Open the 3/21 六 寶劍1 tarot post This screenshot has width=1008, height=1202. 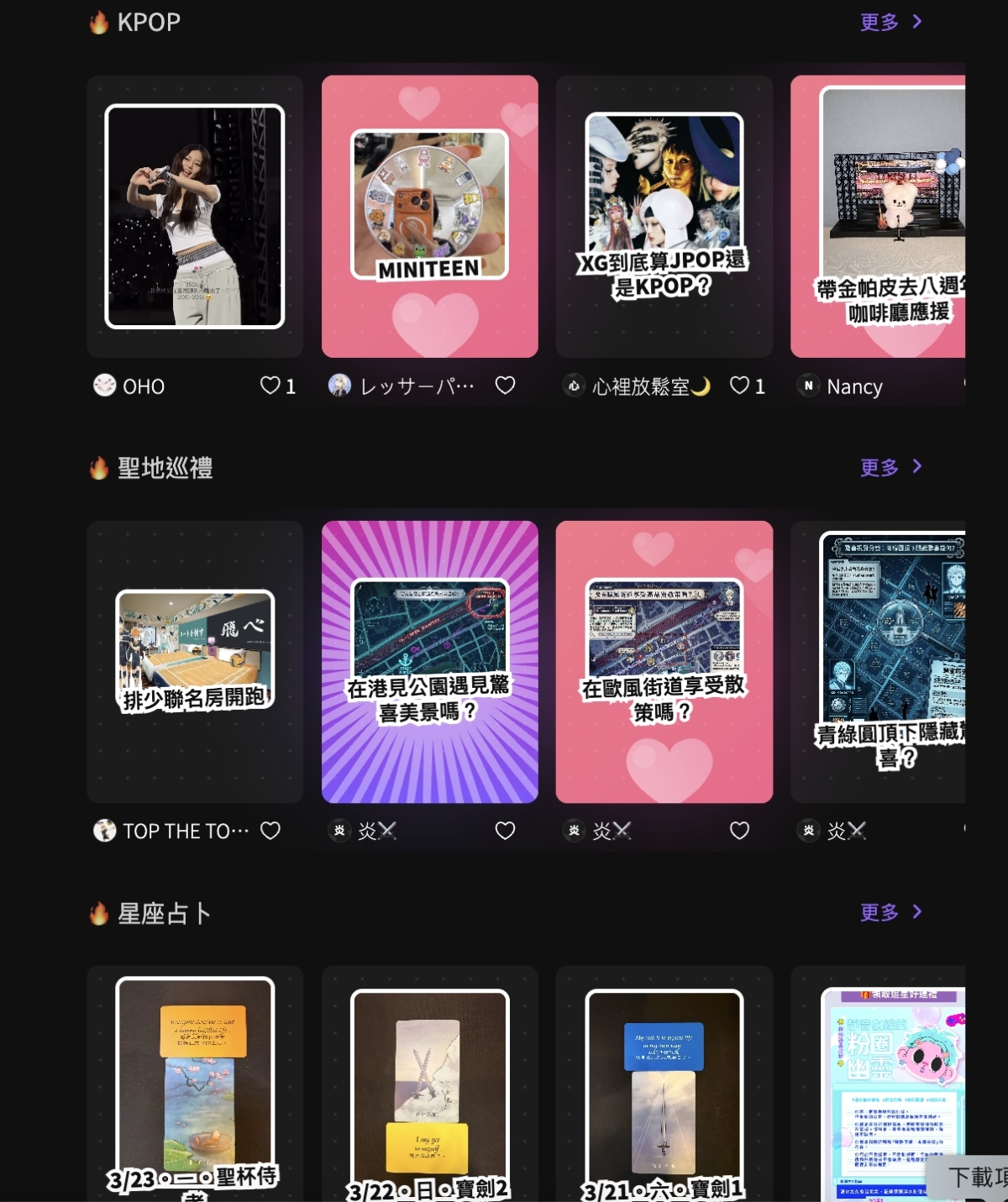tap(664, 1084)
